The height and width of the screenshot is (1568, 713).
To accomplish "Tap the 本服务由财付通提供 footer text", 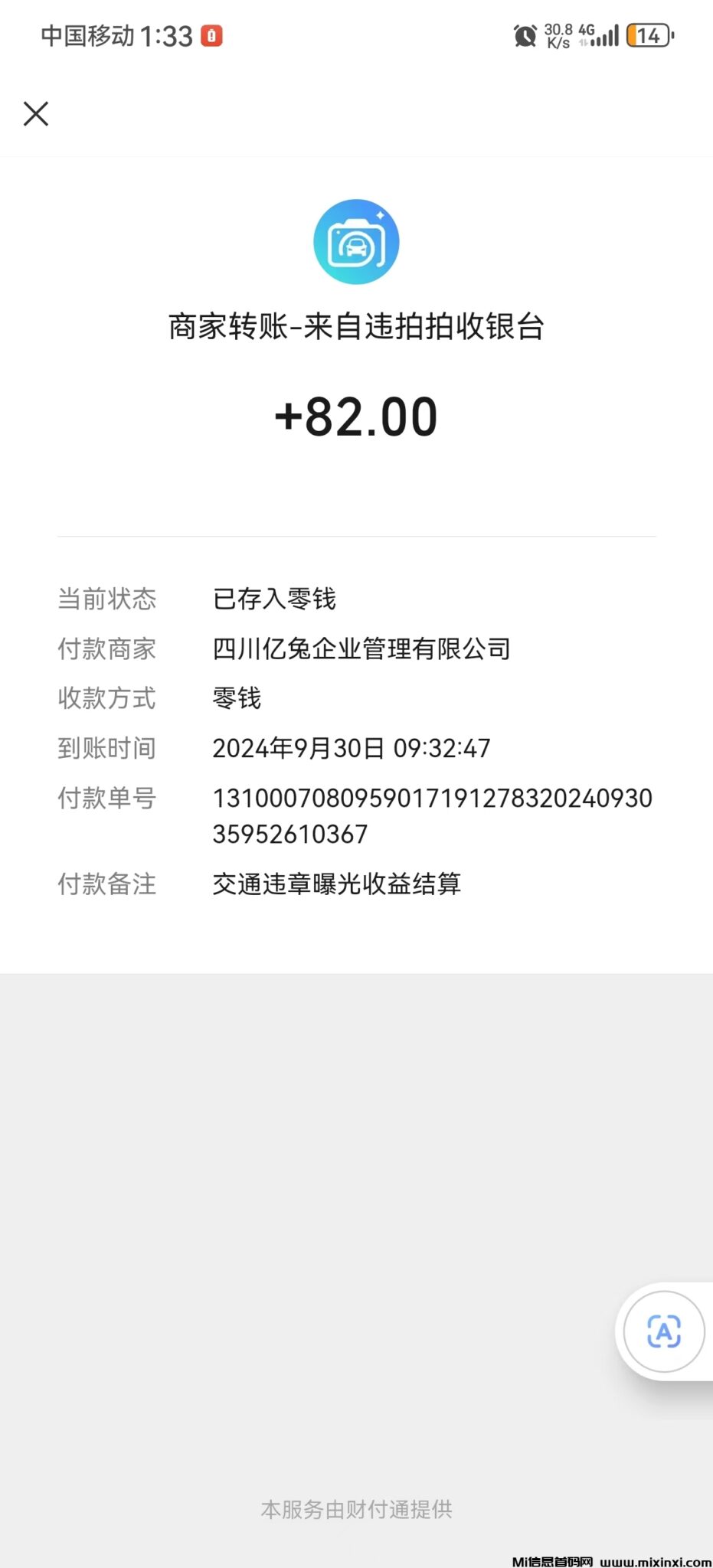I will tap(356, 1510).
